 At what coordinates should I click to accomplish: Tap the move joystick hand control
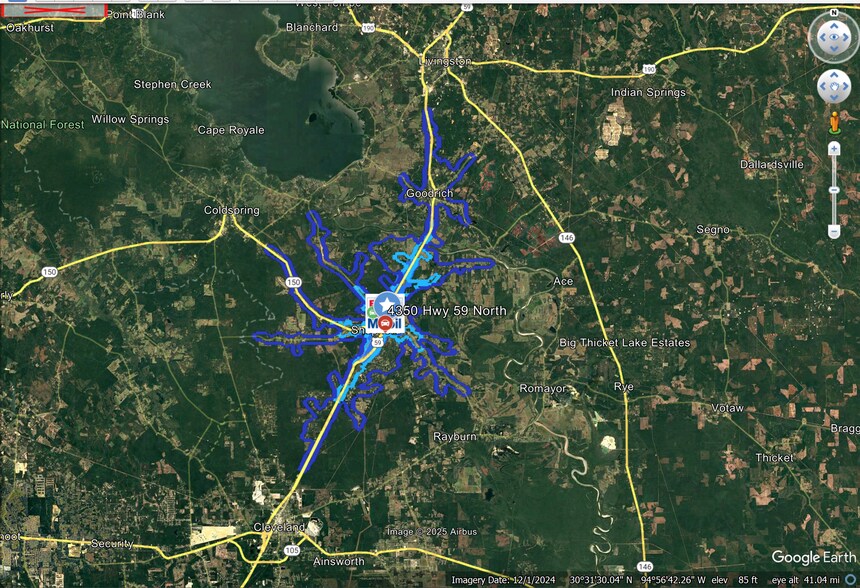[833, 87]
